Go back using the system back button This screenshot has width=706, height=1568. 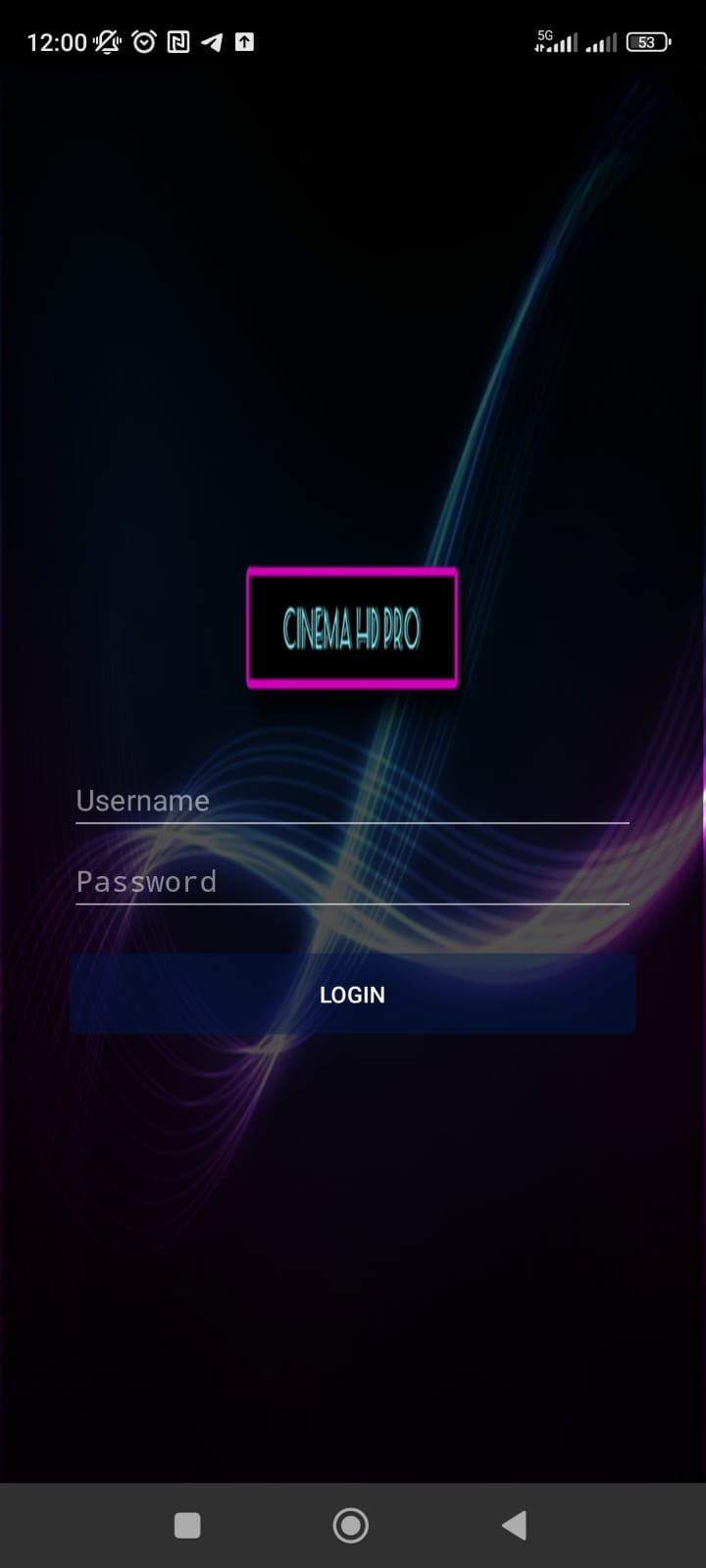coord(515,1525)
